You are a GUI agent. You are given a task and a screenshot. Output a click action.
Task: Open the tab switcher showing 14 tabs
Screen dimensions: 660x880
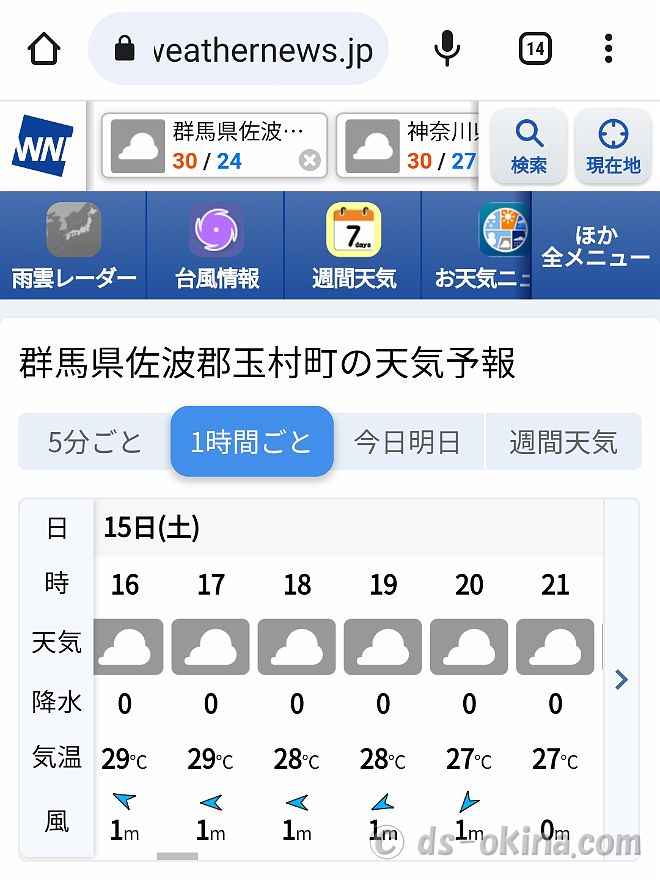click(535, 49)
